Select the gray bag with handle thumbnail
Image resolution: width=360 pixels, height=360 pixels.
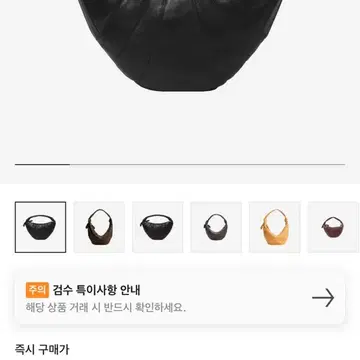pyautogui.click(x=216, y=227)
